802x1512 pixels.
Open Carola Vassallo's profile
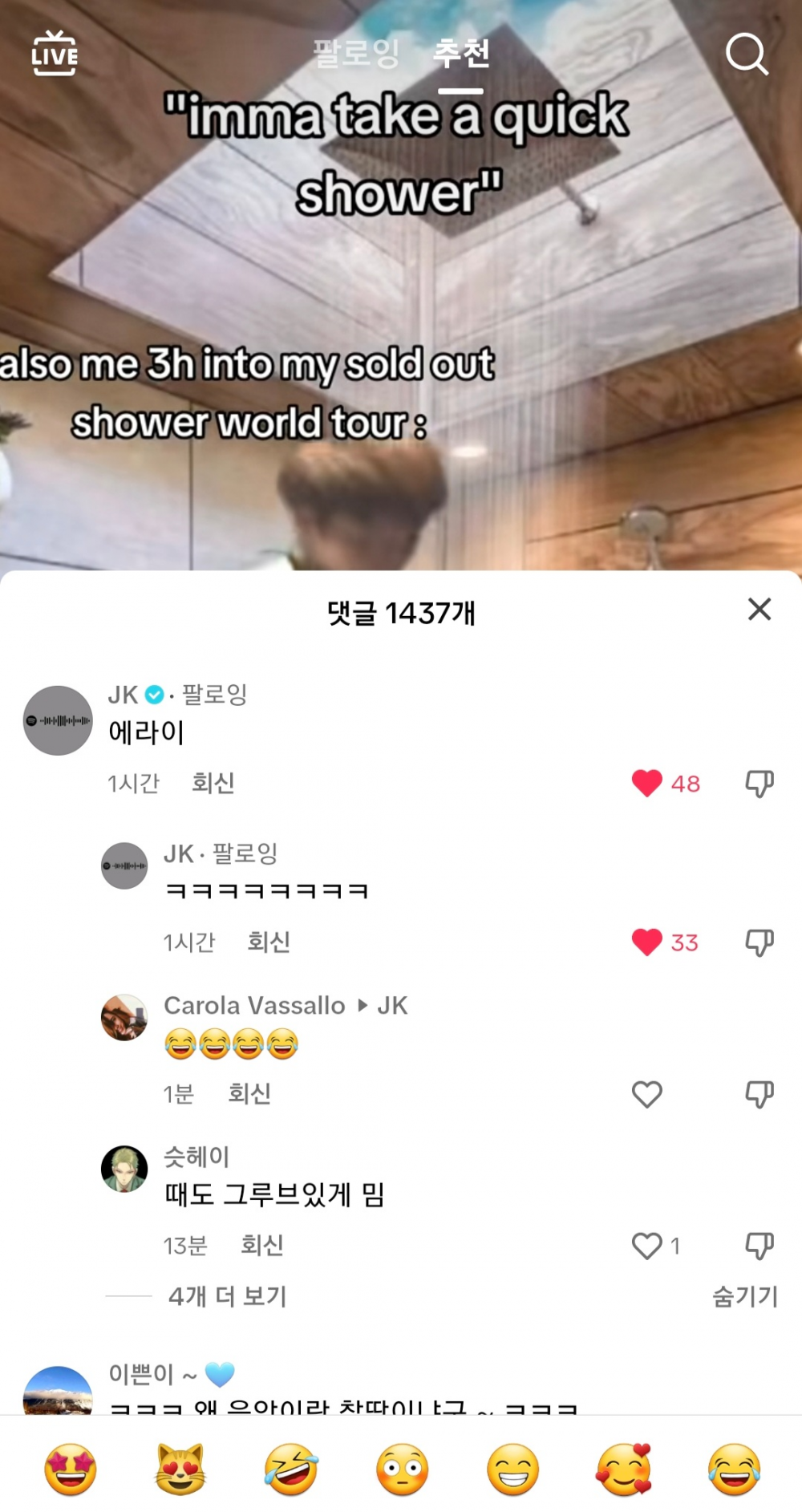coord(124,1017)
